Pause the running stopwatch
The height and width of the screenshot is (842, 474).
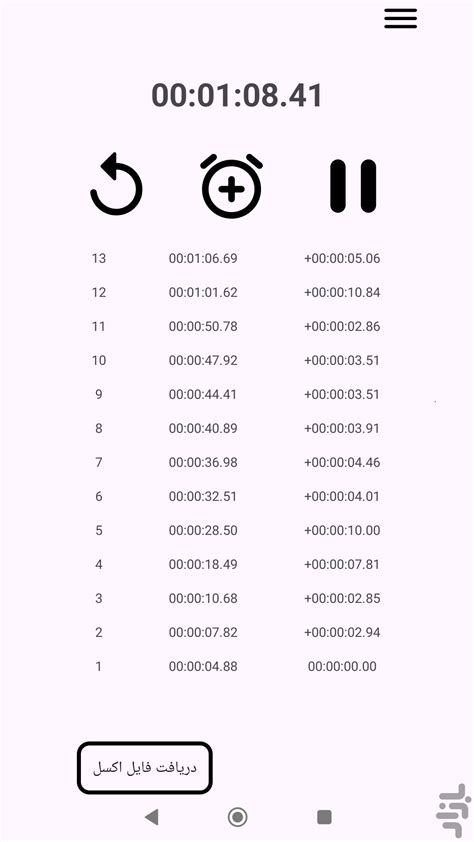pos(353,186)
